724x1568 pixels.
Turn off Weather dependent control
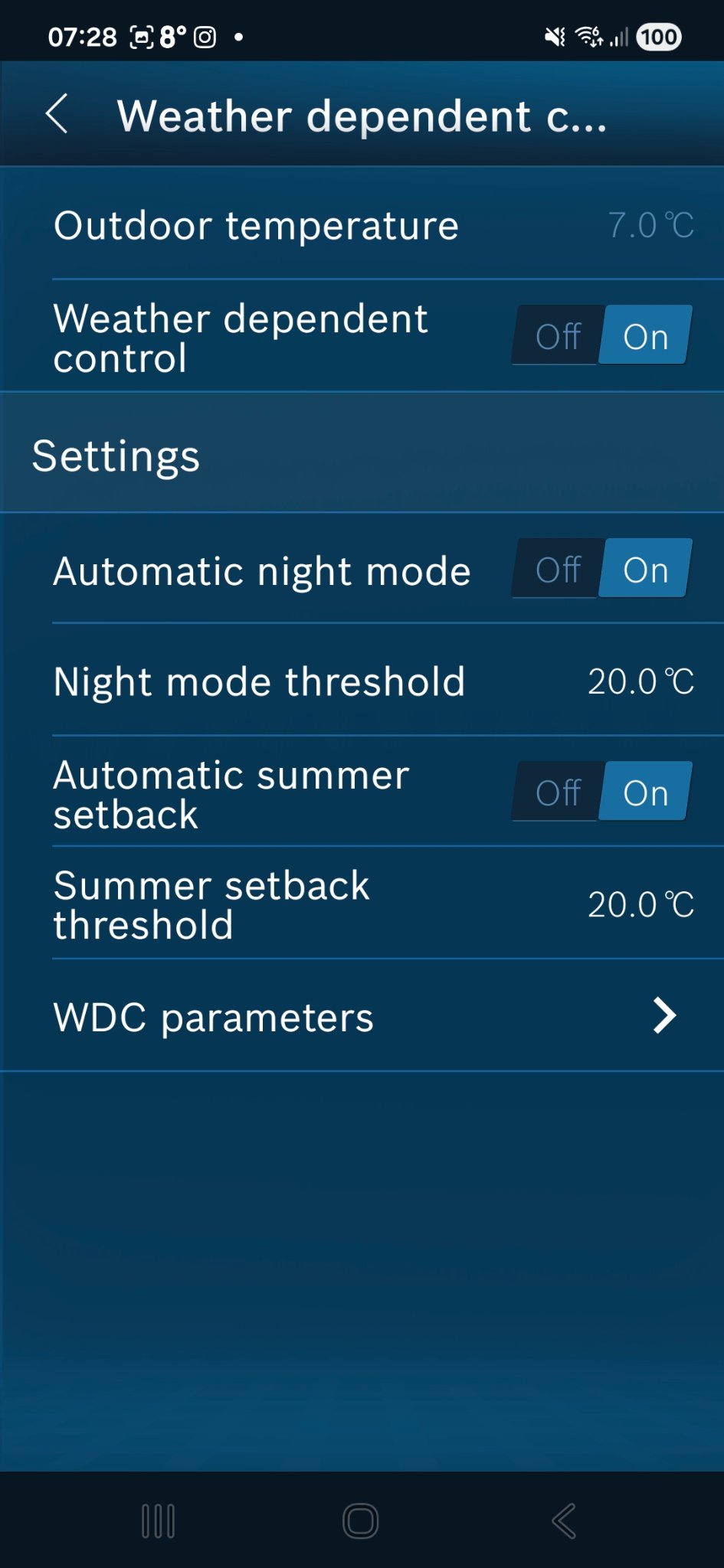558,336
